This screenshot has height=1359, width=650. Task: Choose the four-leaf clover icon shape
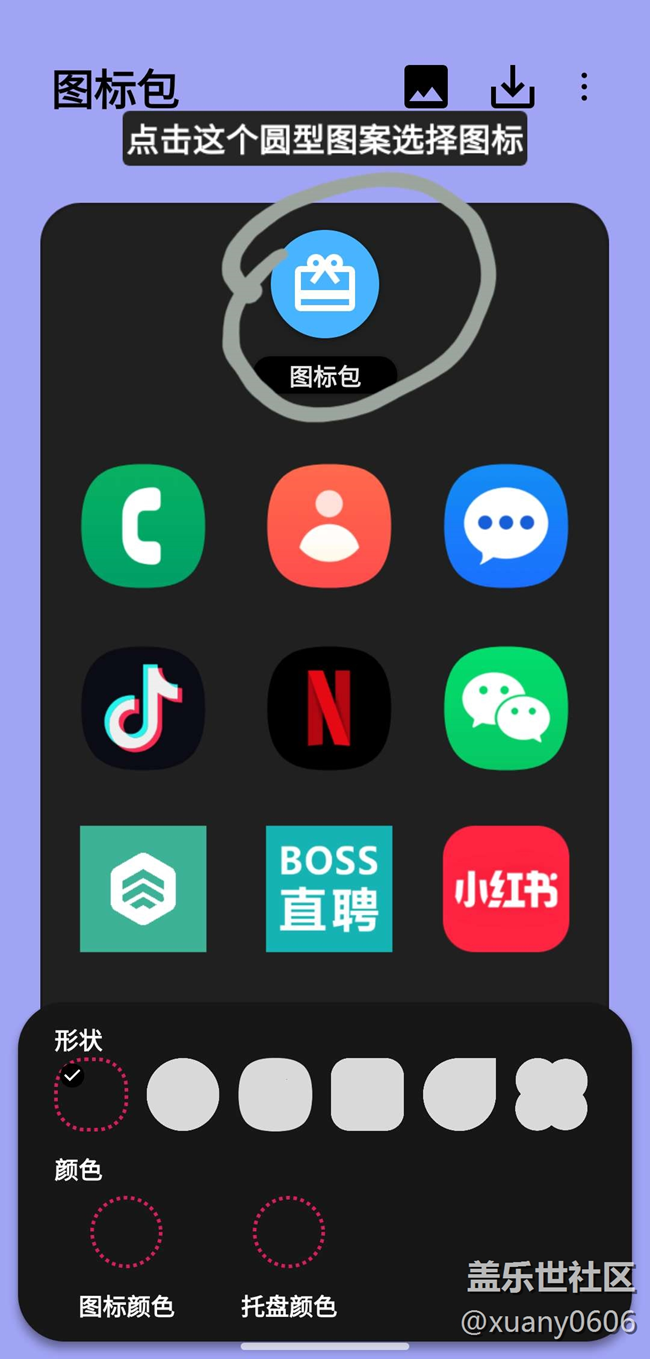point(551,1094)
